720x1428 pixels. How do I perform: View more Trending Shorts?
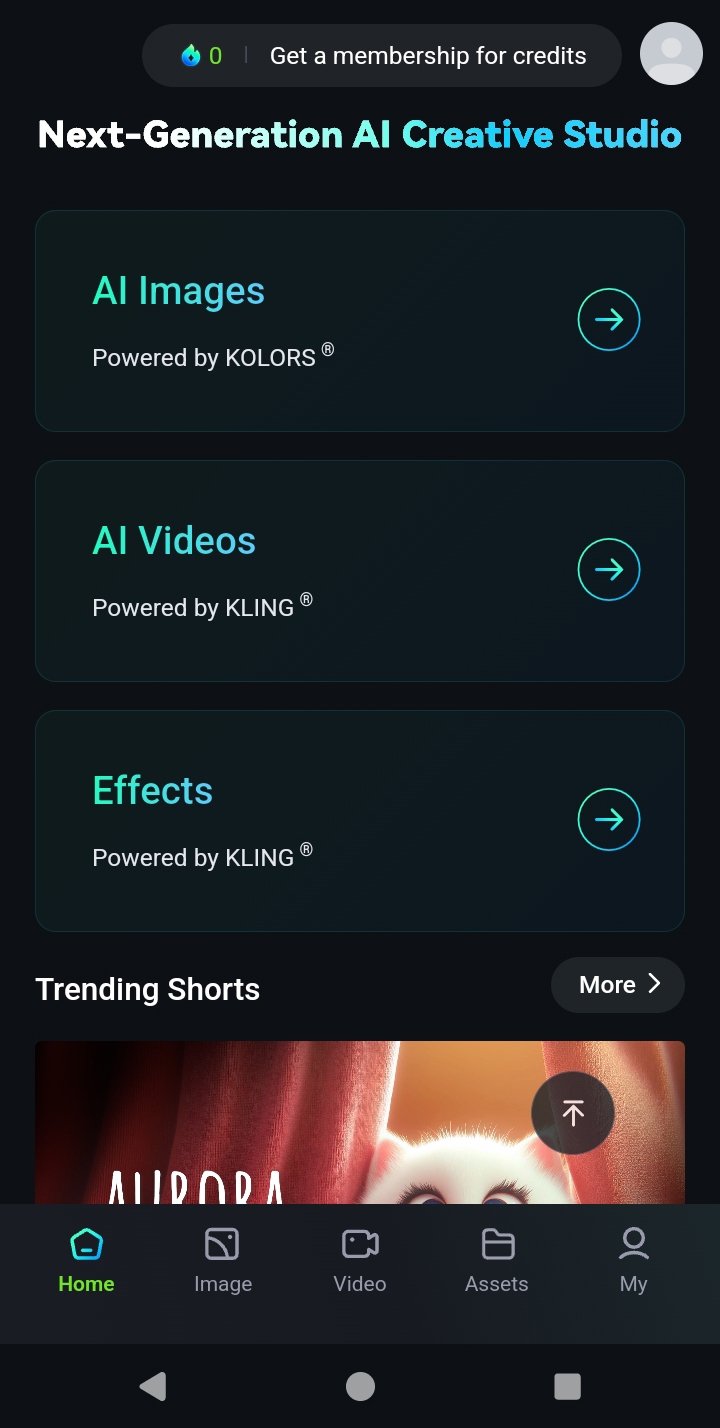pos(617,985)
